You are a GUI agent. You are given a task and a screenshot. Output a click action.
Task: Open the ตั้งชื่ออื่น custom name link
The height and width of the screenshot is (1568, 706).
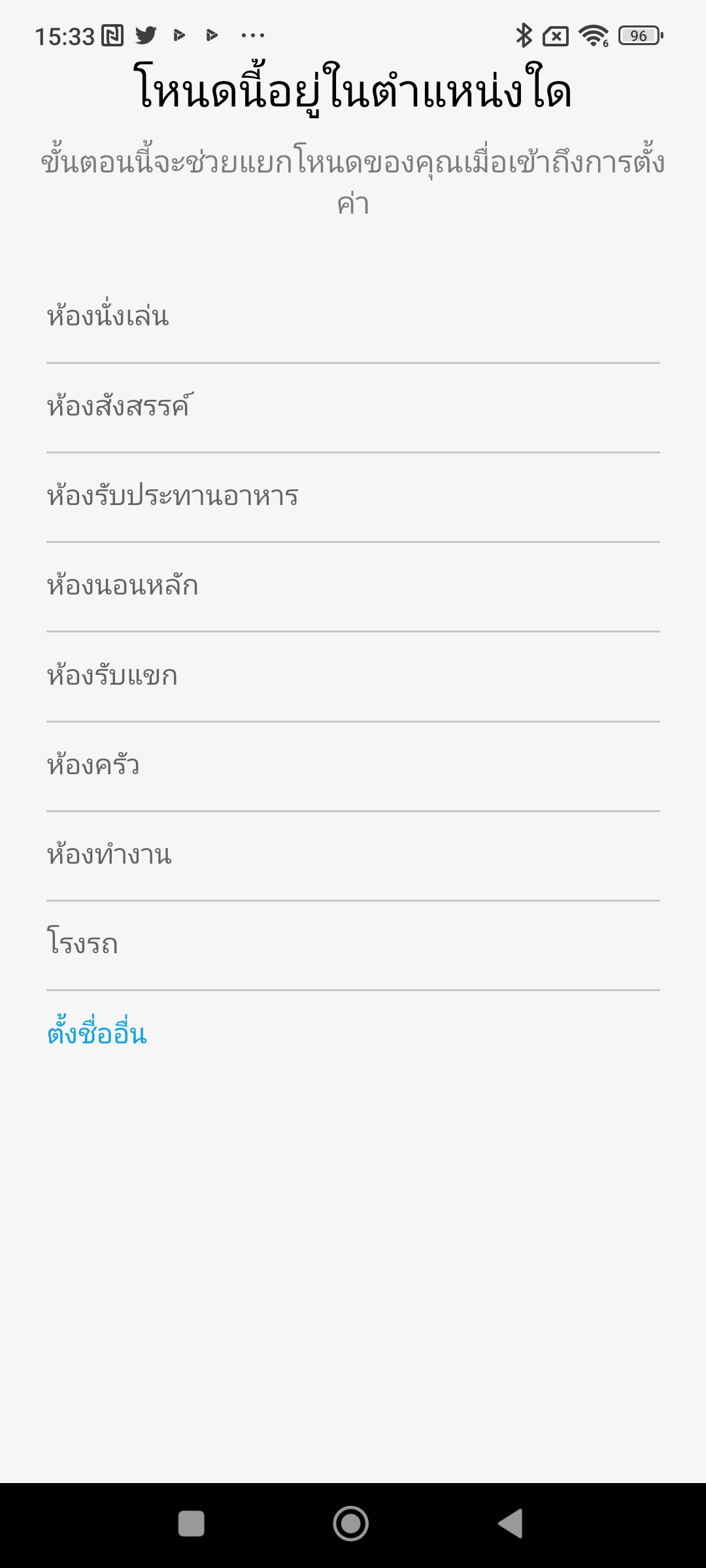pyautogui.click(x=97, y=1034)
